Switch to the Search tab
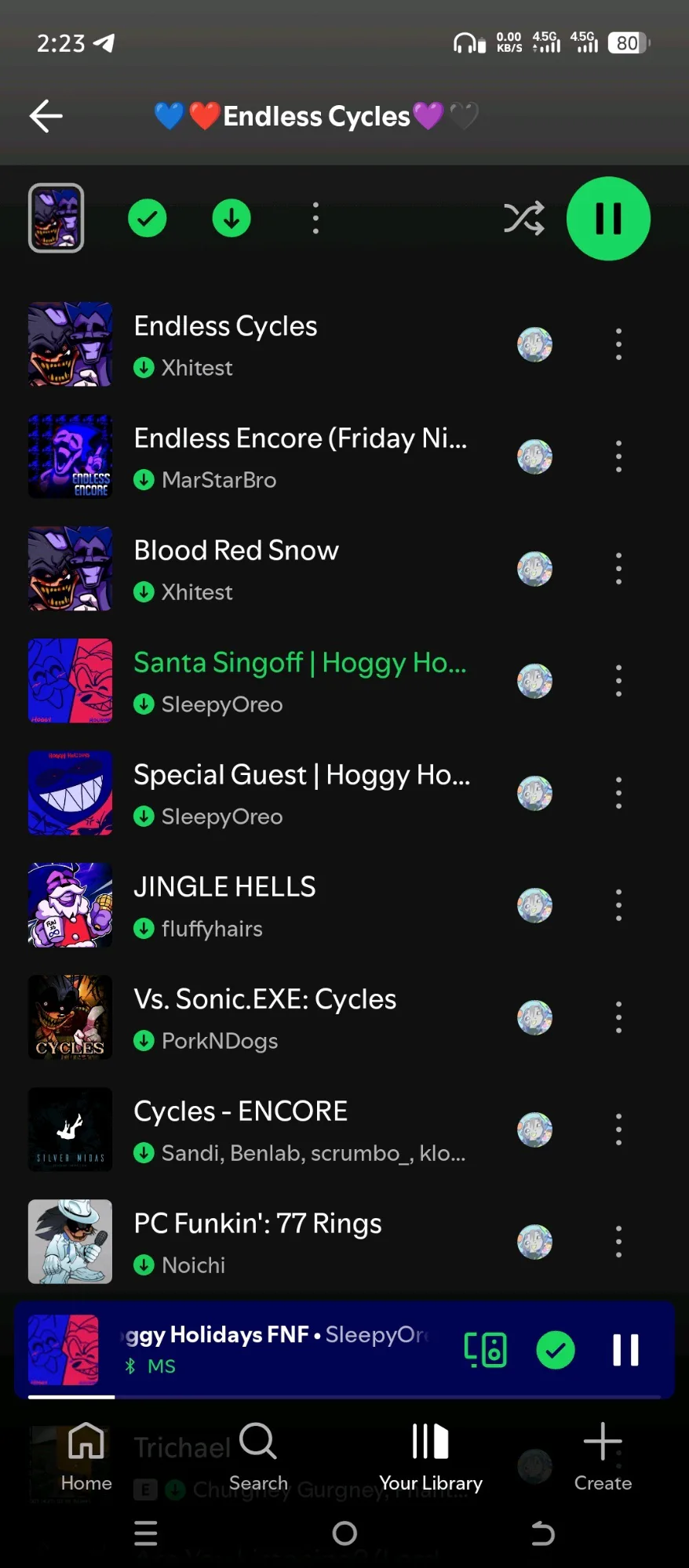The image size is (689, 1568). (x=258, y=1457)
